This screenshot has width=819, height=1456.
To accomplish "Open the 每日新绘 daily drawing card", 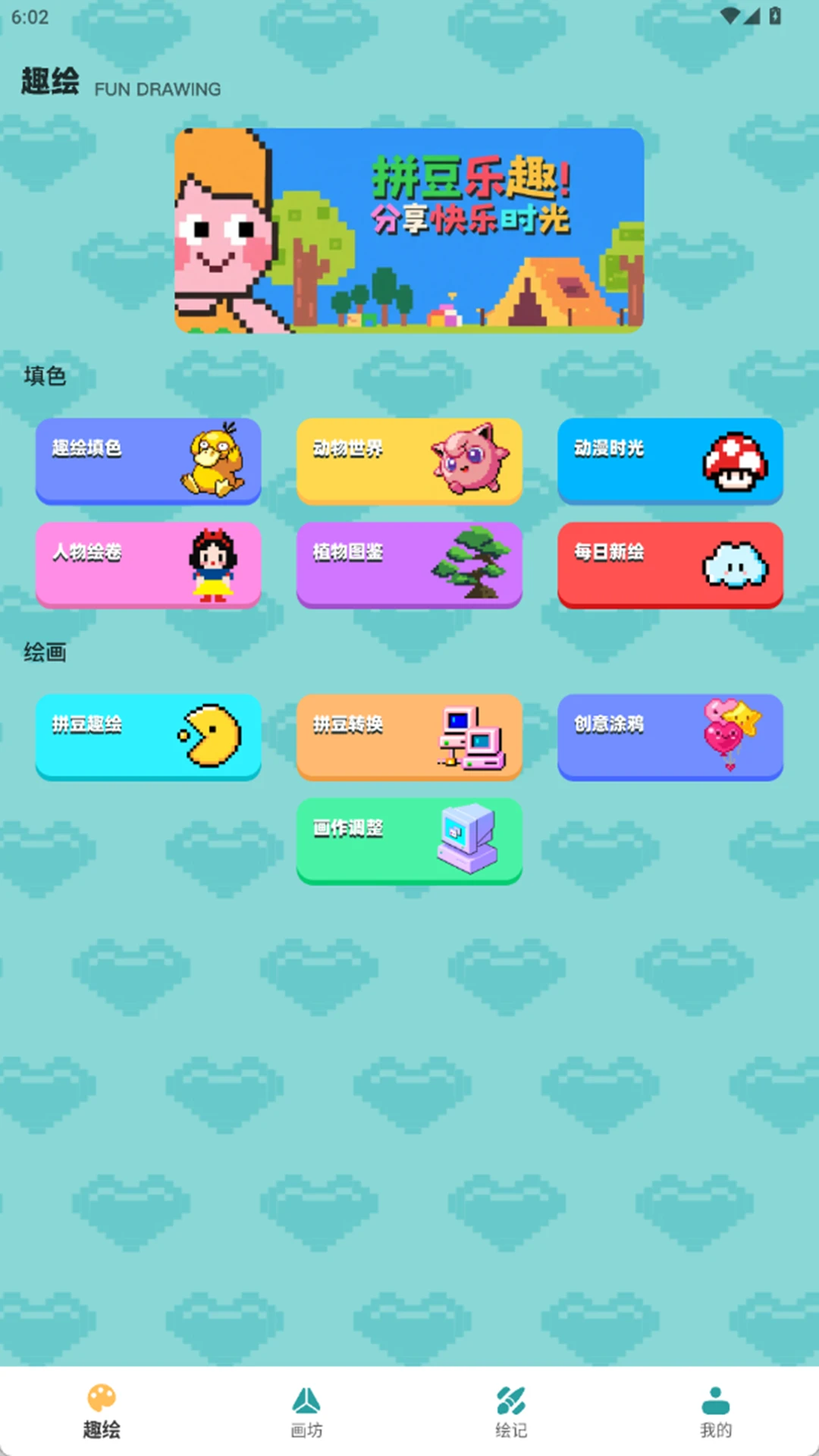I will (x=670, y=566).
